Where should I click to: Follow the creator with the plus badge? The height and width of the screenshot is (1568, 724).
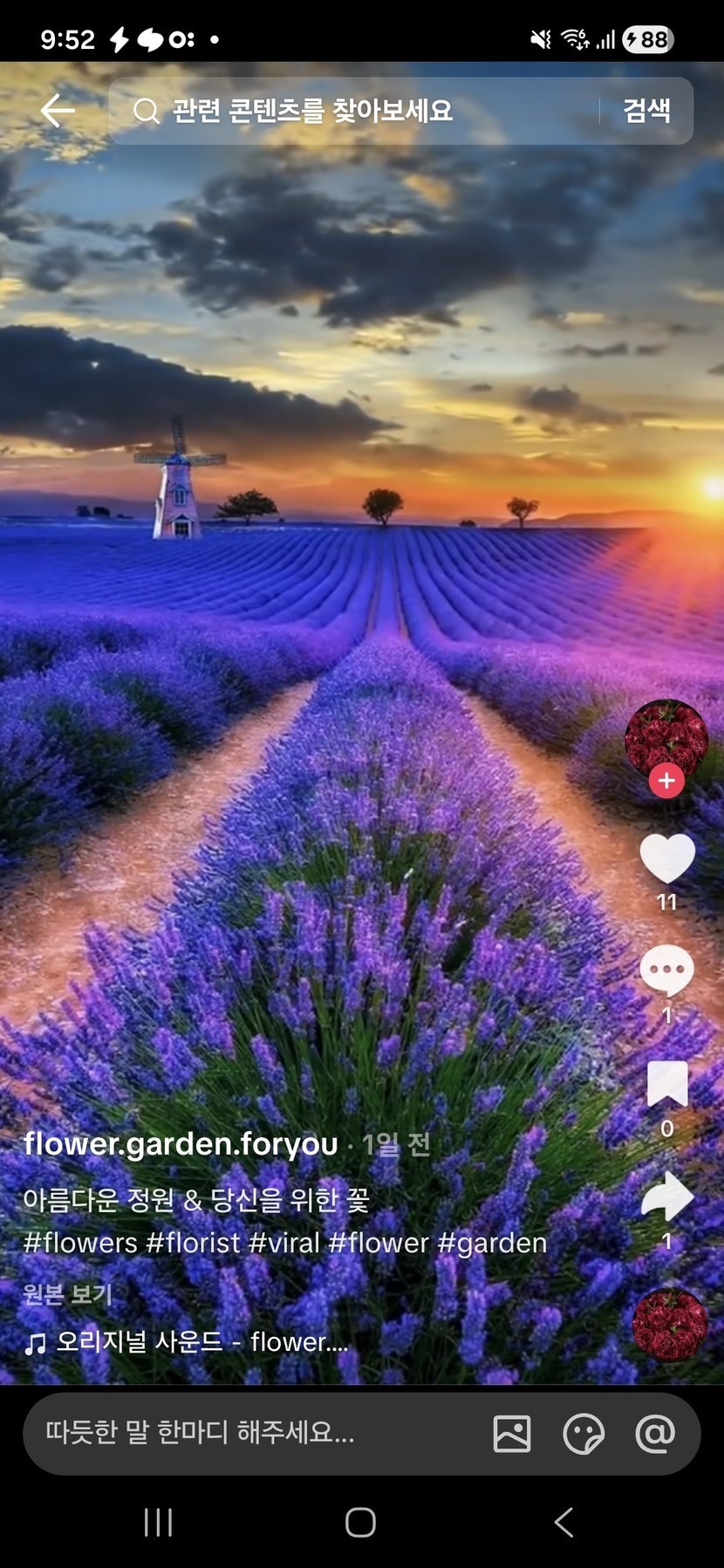[x=666, y=781]
